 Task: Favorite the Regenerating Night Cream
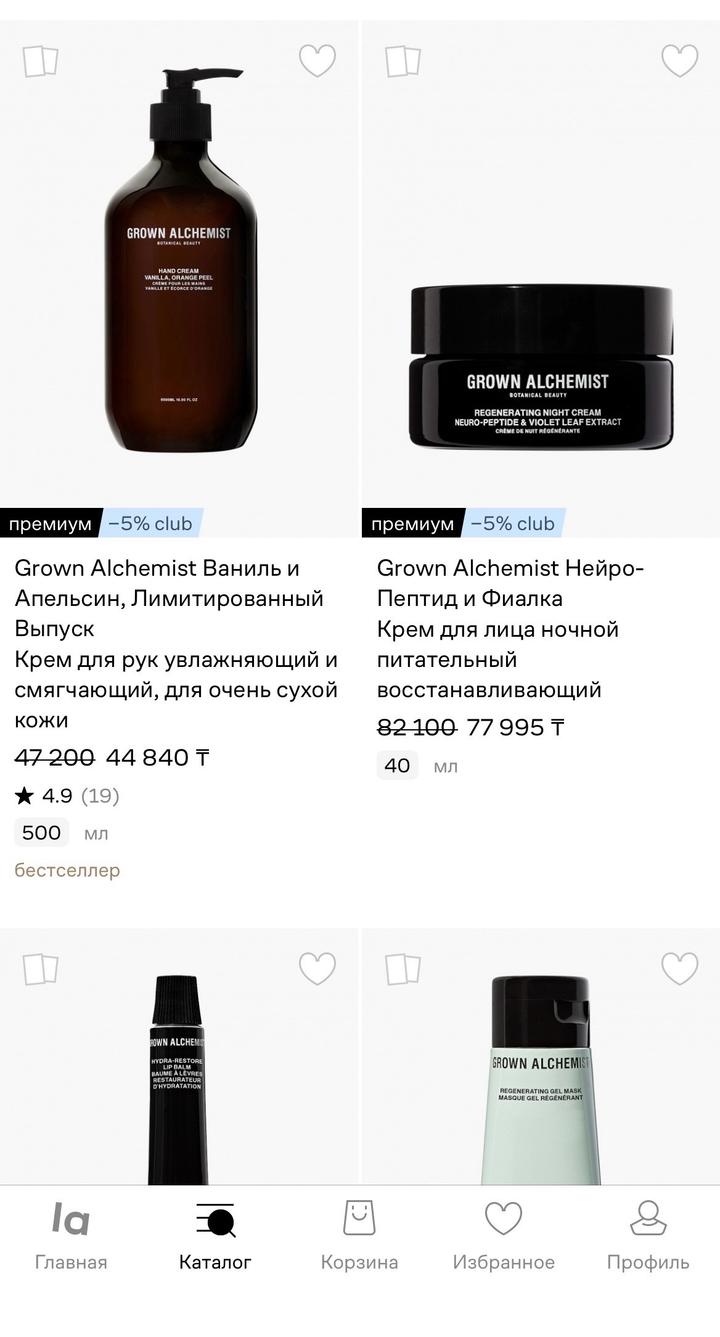pos(679,61)
